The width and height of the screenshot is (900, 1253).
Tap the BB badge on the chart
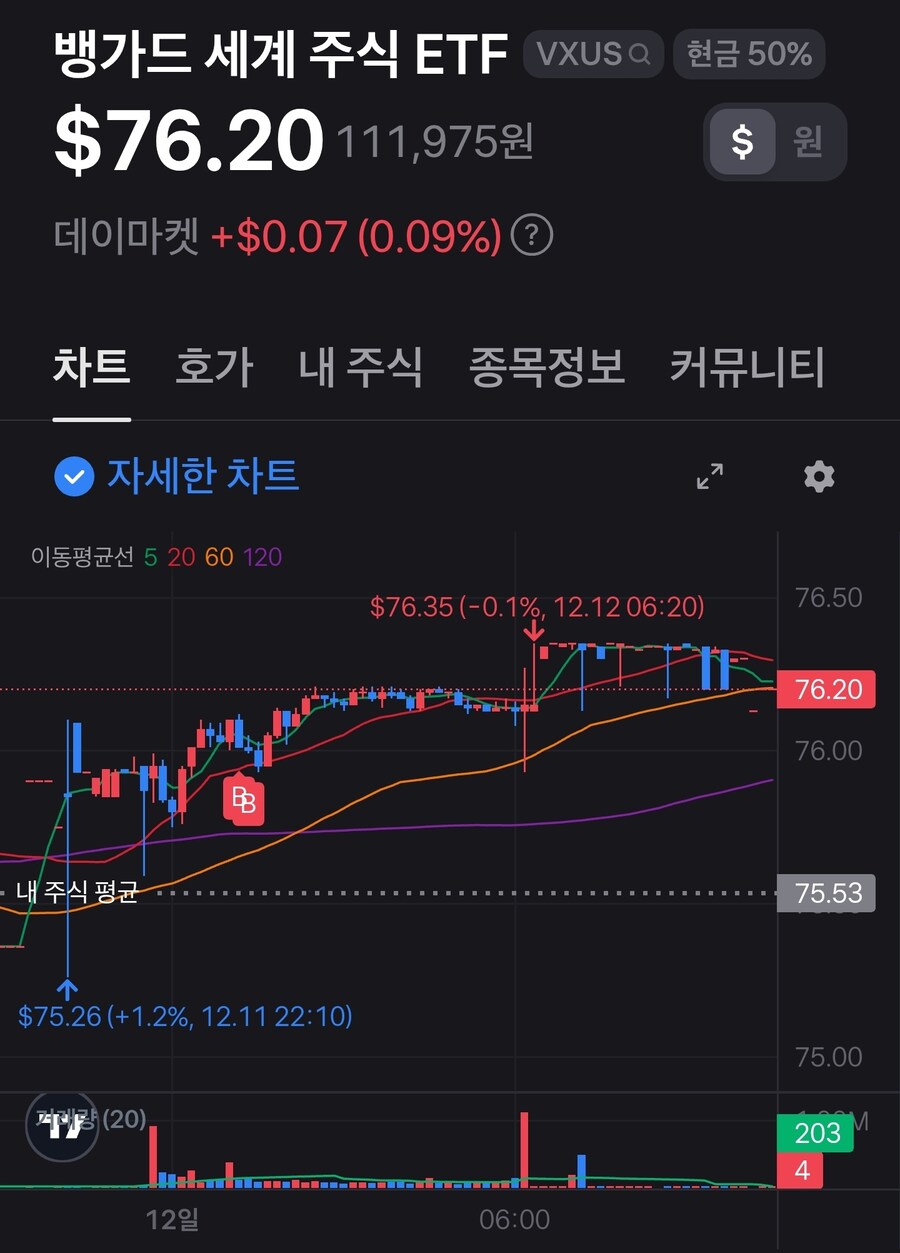(245, 801)
